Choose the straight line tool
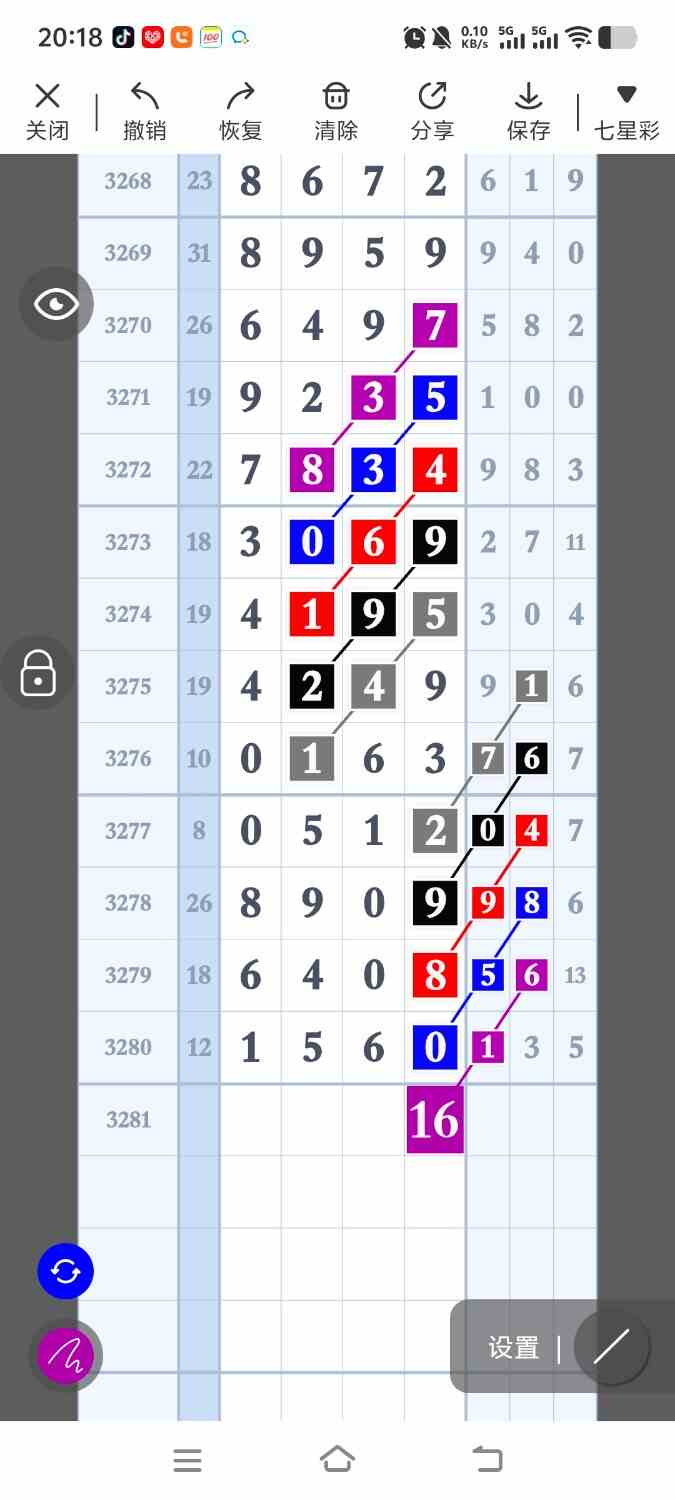This screenshot has width=675, height=1500. click(x=611, y=1347)
